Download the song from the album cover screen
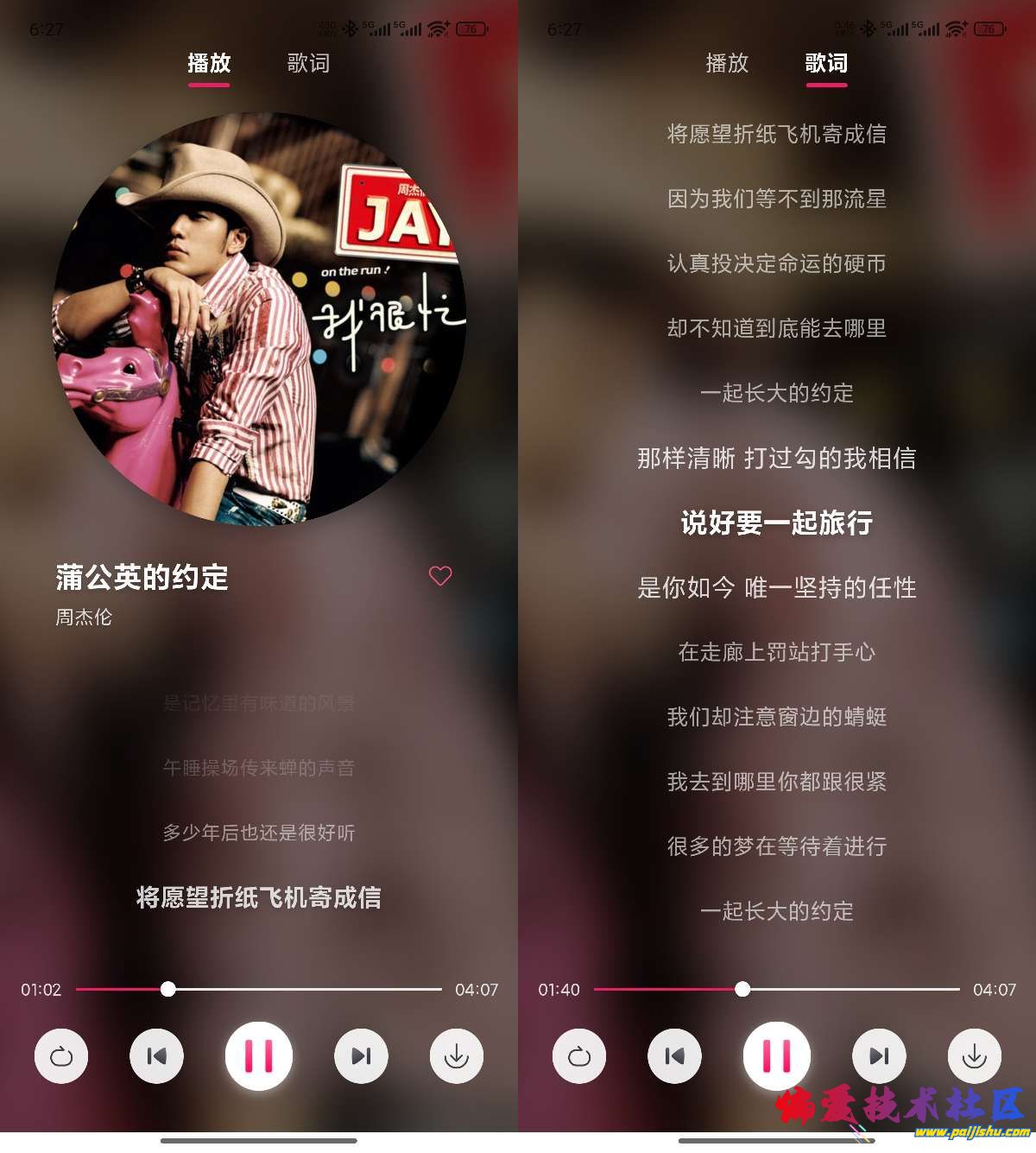Screen dimensions: 1036x1153 456,1055
